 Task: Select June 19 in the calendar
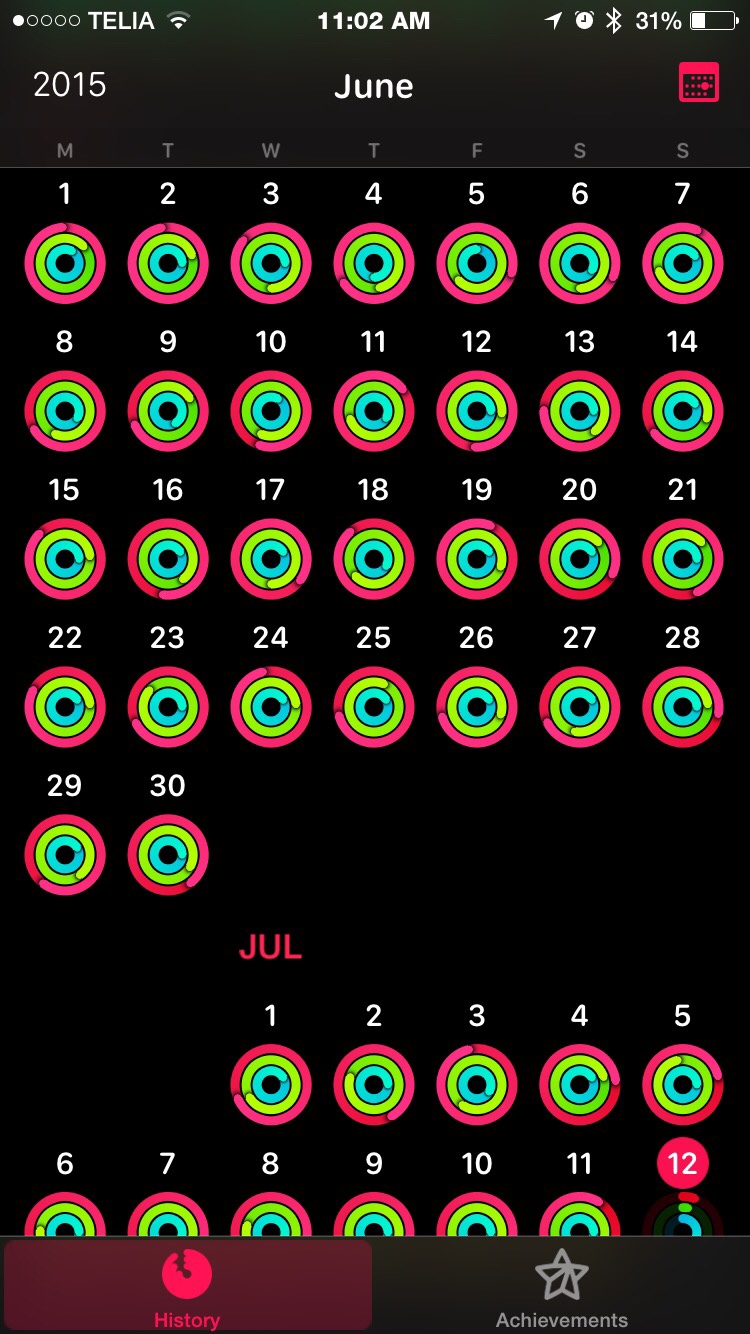point(477,559)
